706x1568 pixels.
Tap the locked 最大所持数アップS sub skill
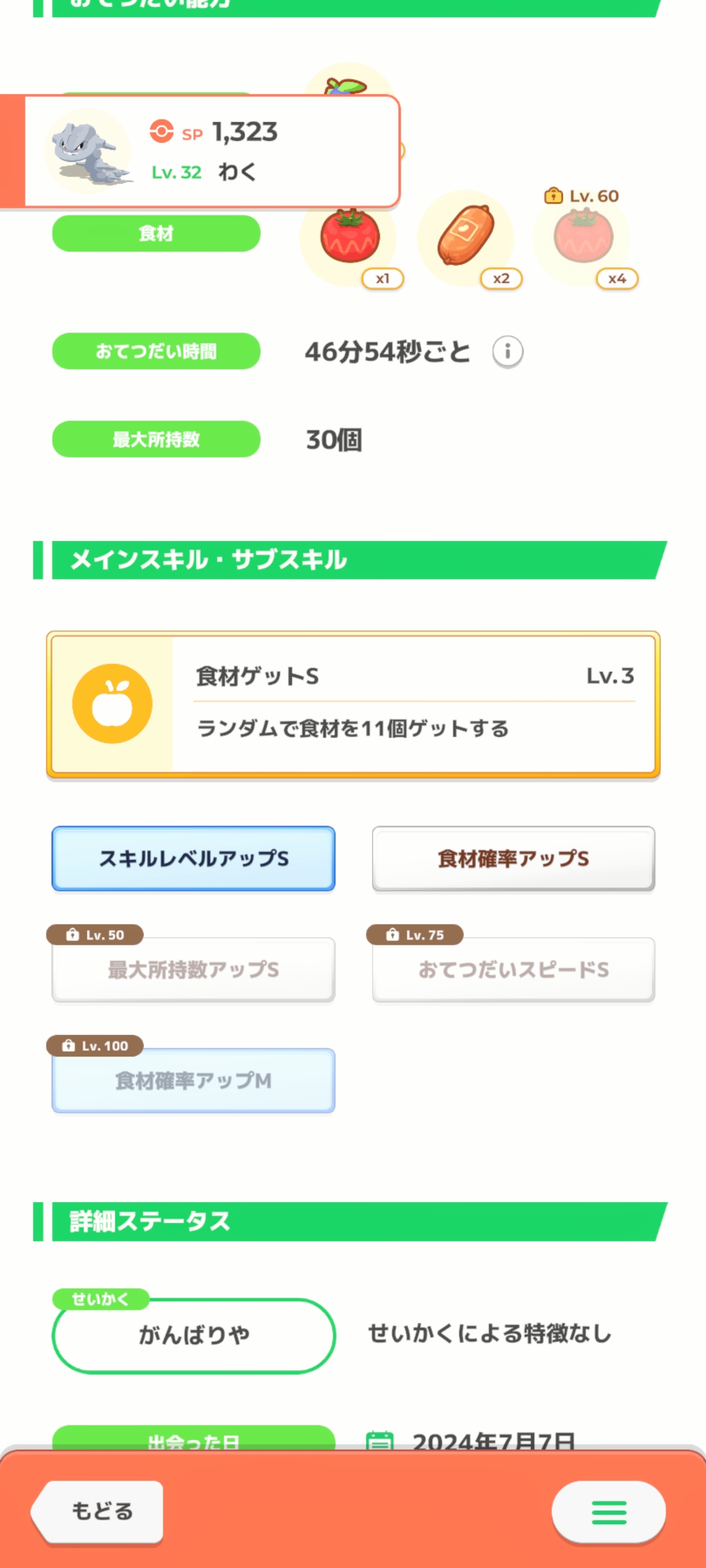193,970
